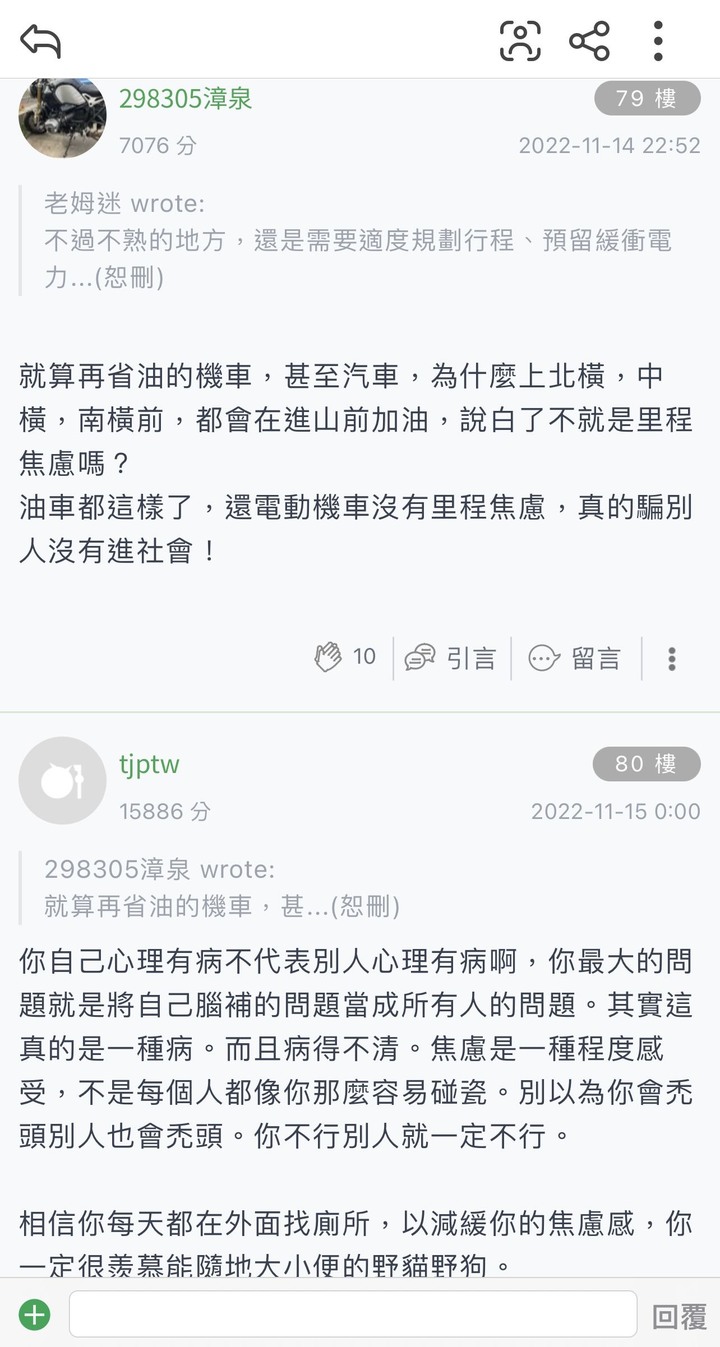Open tjptw's avatar

click(62, 780)
